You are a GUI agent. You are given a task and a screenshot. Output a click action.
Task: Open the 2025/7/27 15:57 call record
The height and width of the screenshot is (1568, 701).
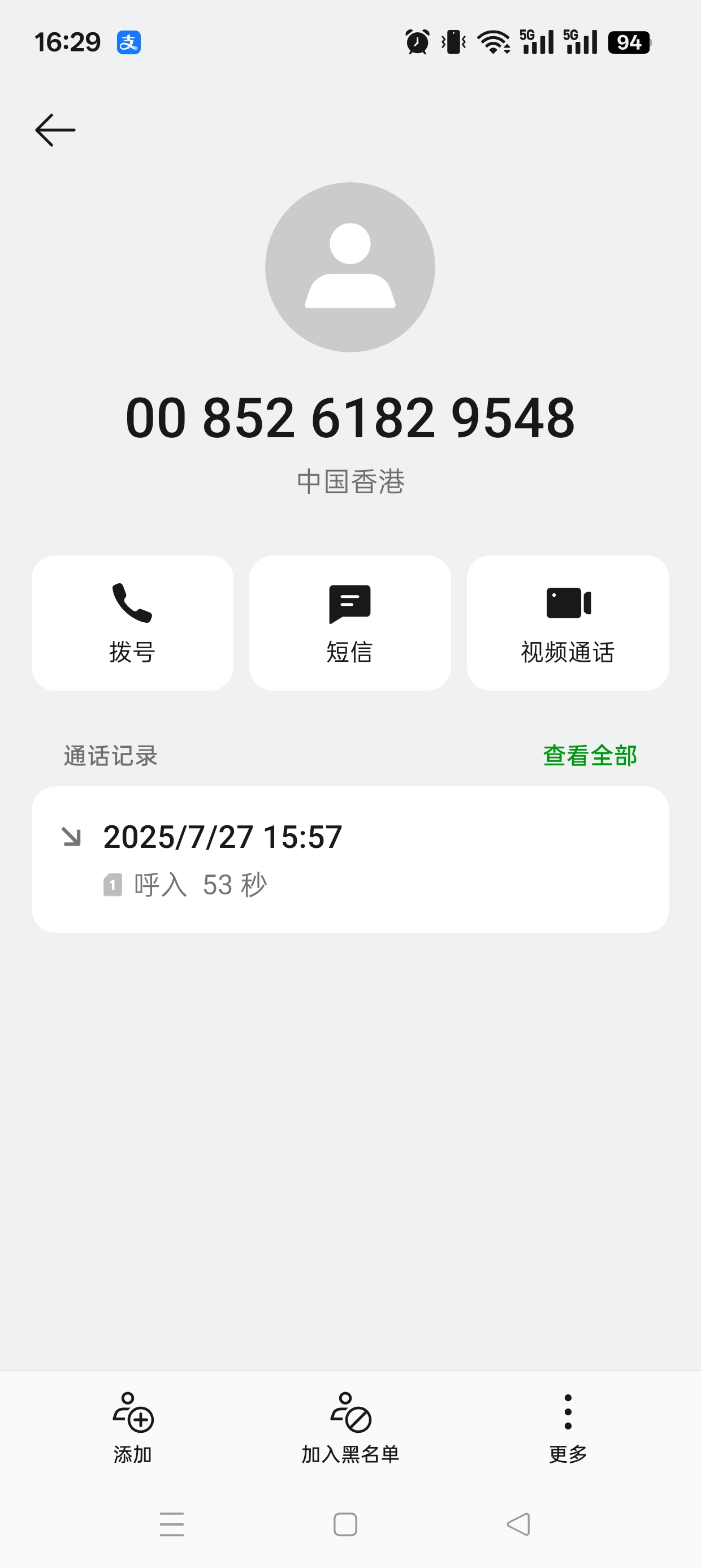tap(350, 859)
